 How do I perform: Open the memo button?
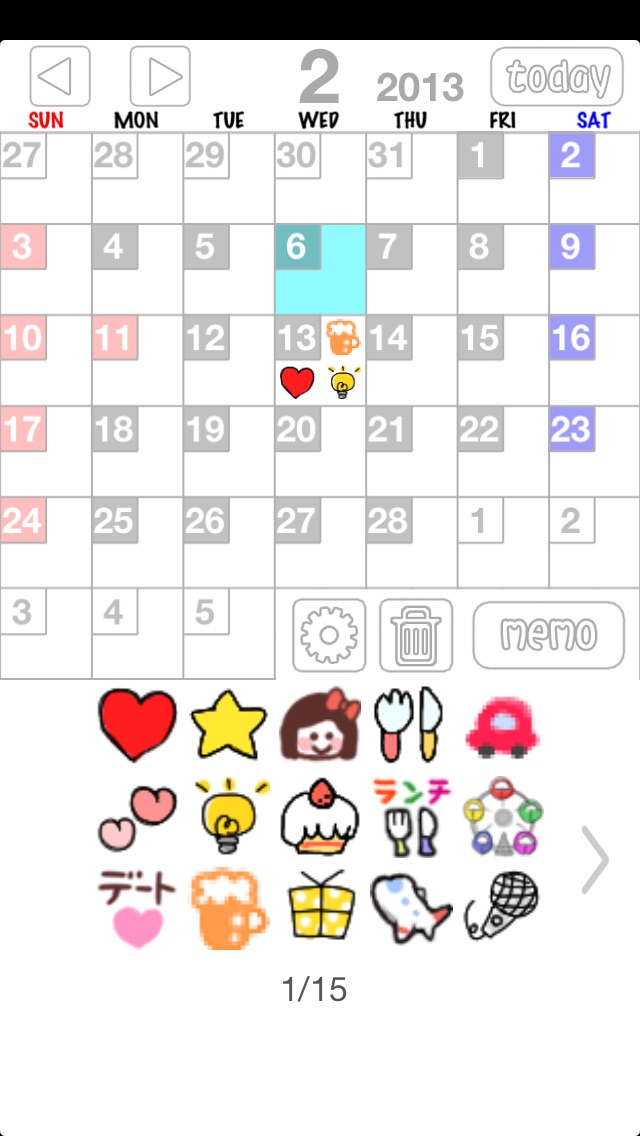548,635
